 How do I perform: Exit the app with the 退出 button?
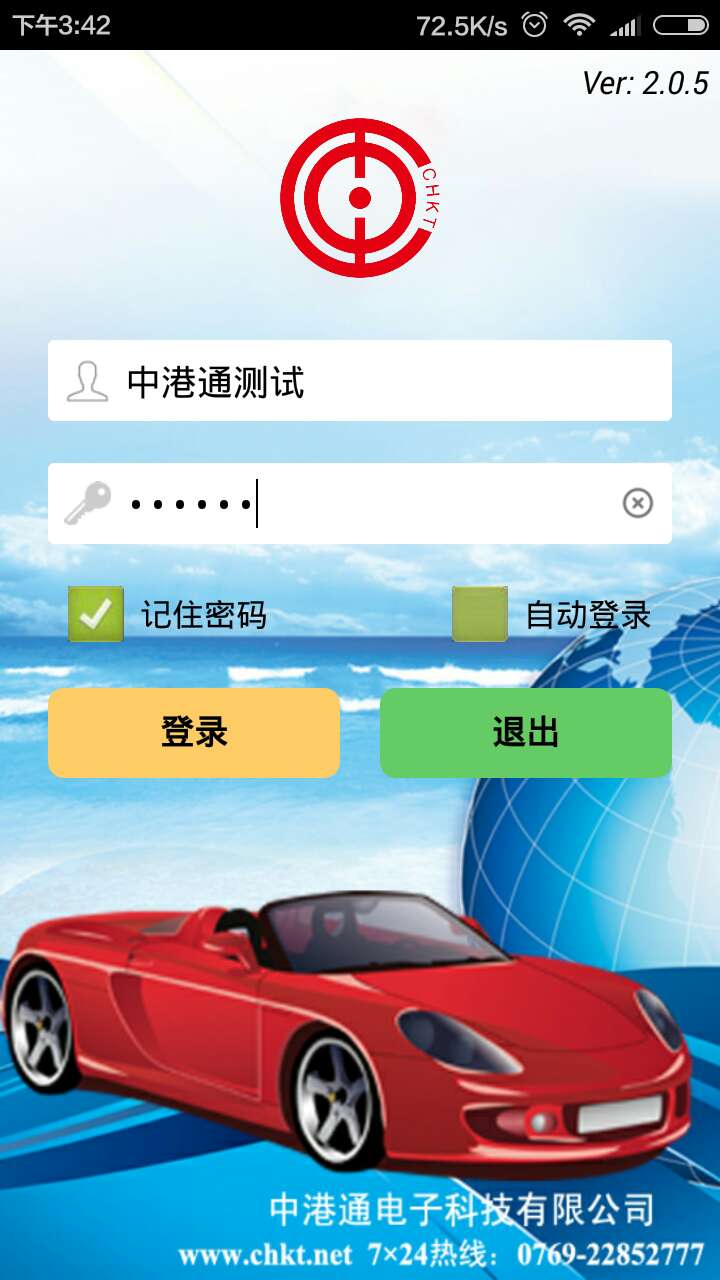(x=525, y=733)
